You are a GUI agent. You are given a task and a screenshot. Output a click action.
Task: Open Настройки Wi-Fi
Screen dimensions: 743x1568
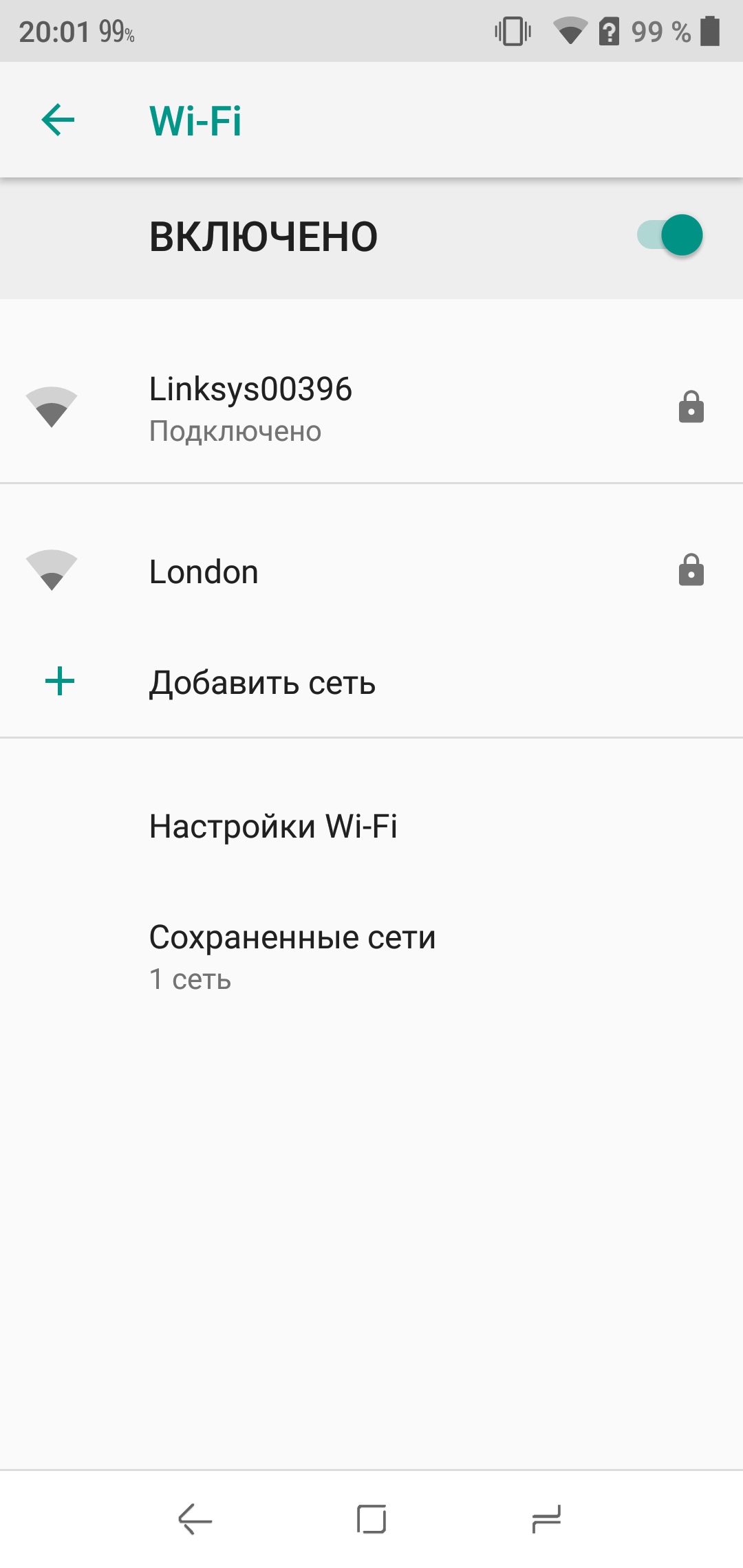click(x=274, y=827)
